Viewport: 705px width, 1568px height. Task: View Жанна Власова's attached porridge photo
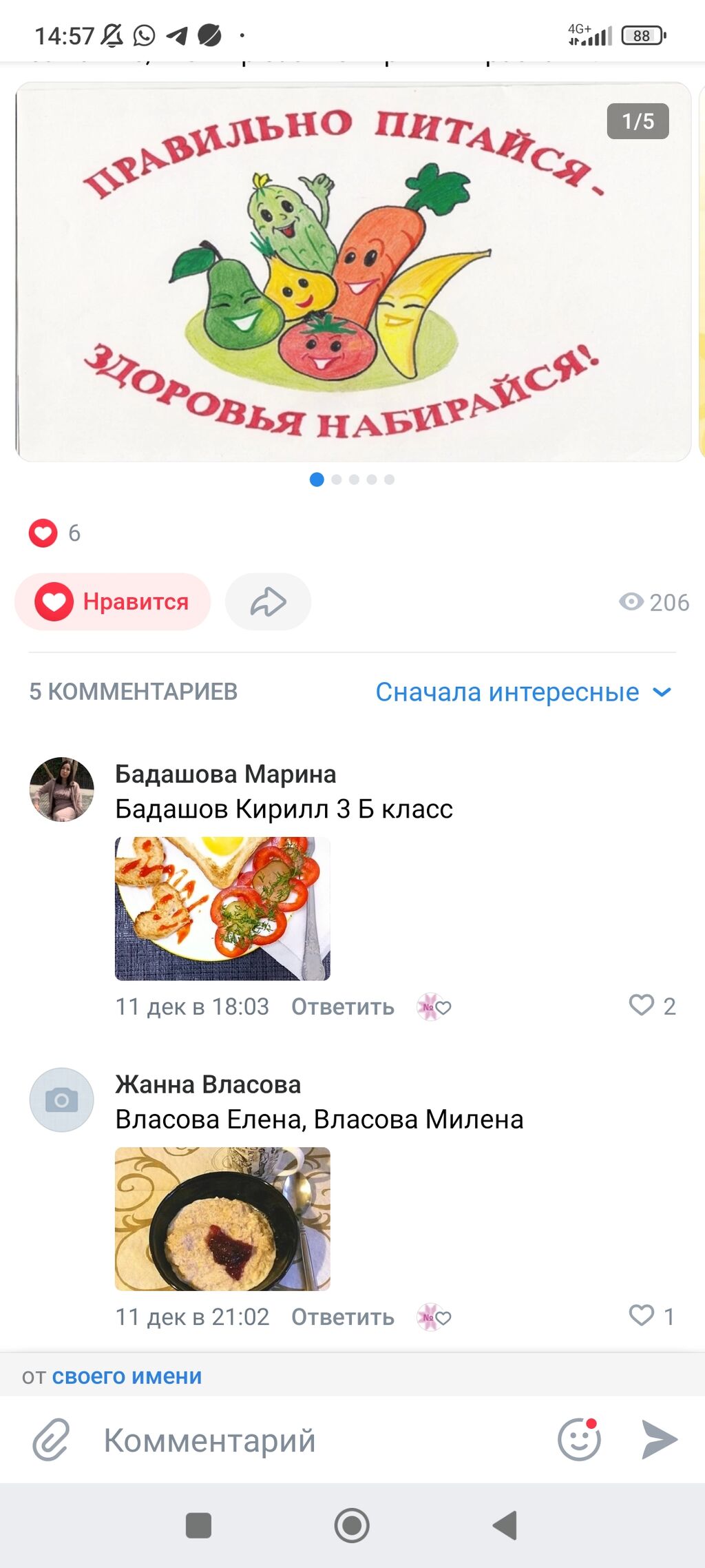tap(222, 1218)
